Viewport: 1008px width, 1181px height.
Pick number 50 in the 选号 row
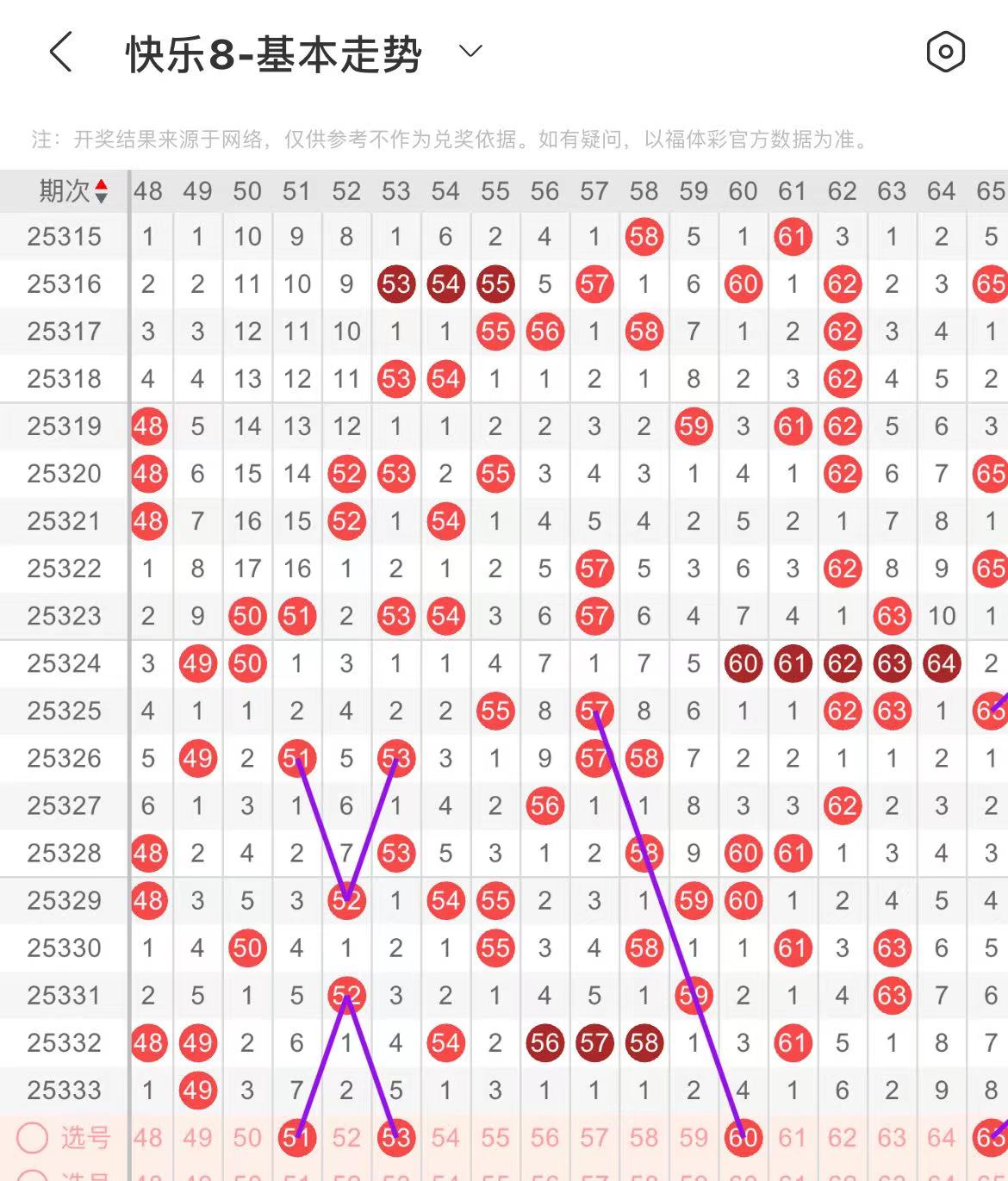click(x=247, y=1138)
